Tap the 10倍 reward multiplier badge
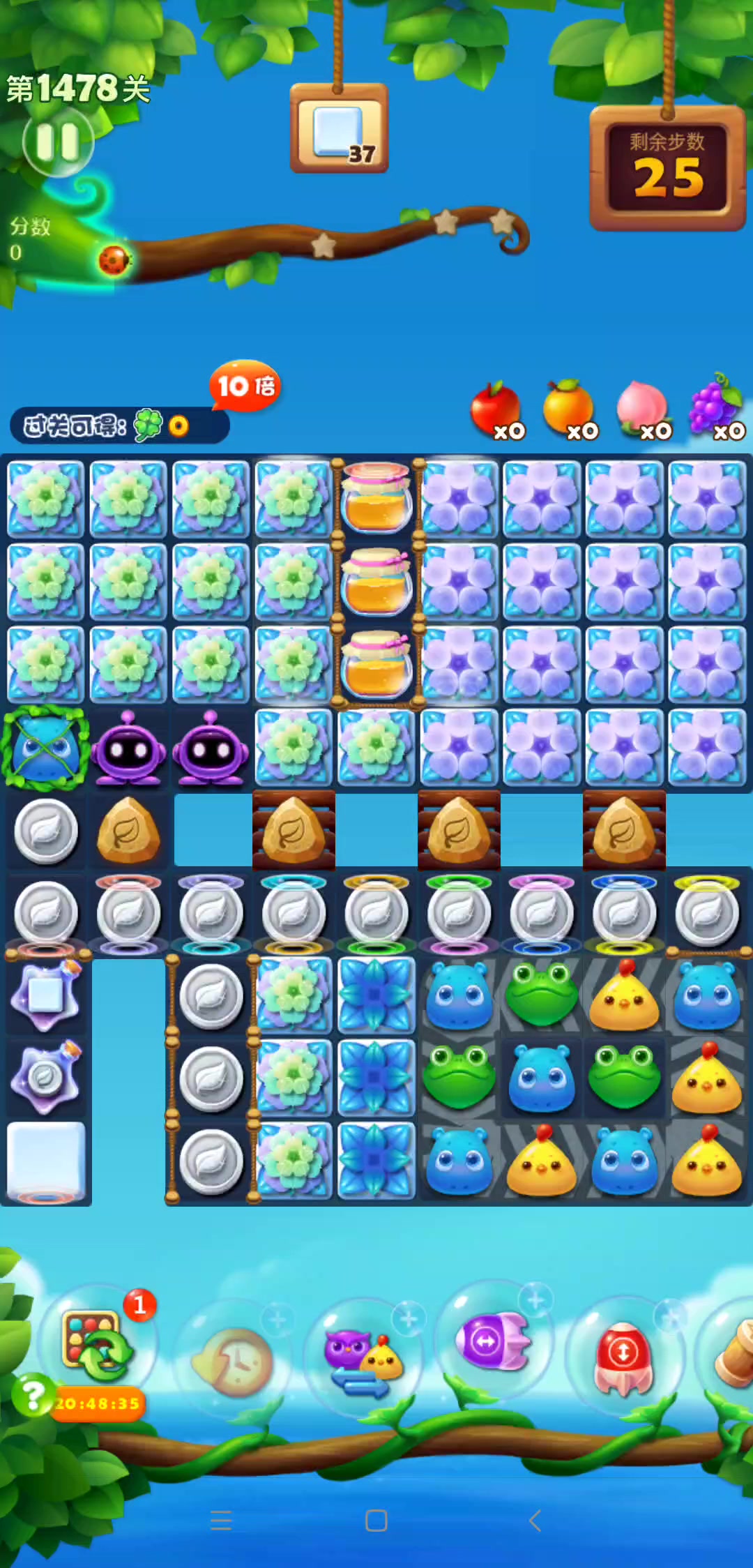 click(245, 386)
